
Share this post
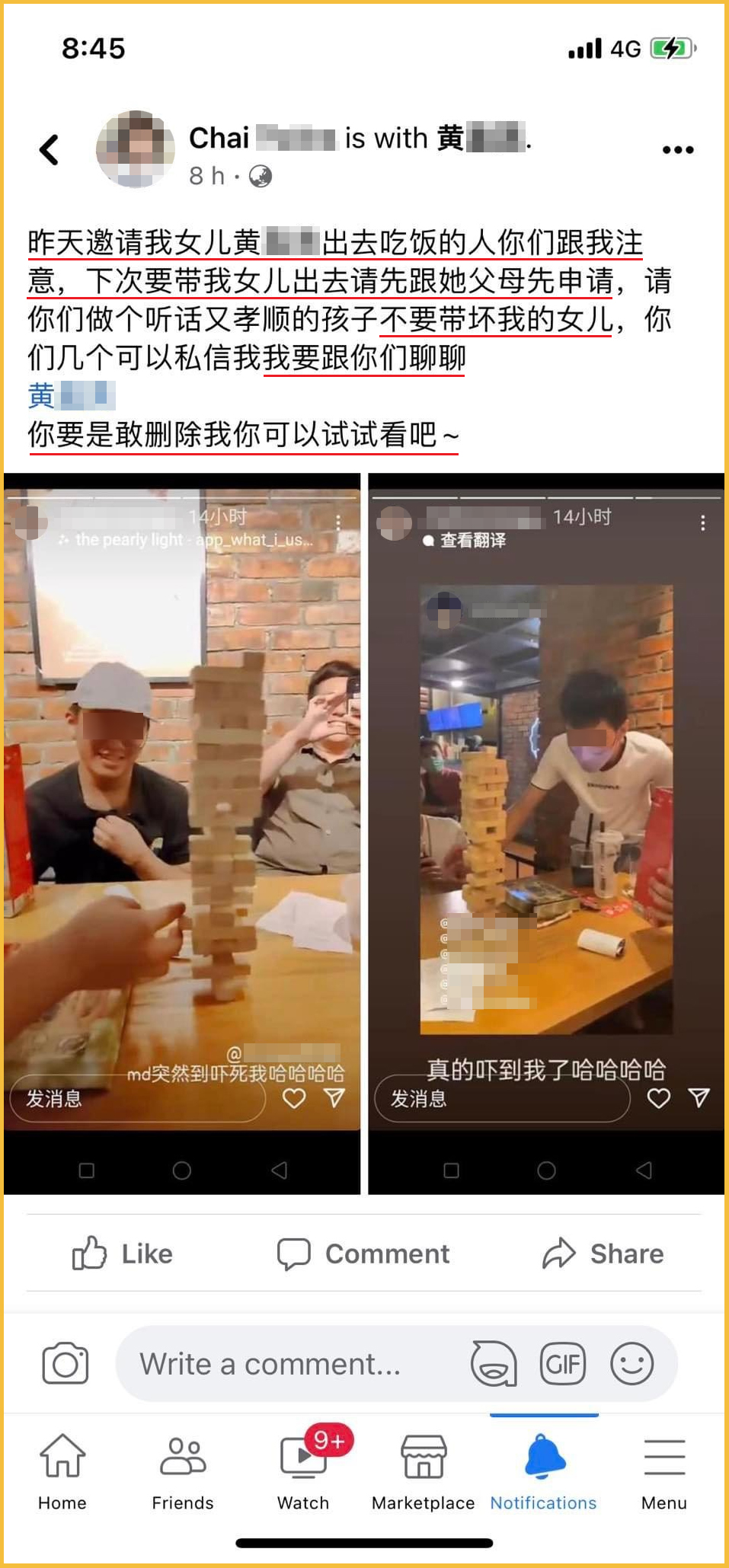coord(603,1253)
